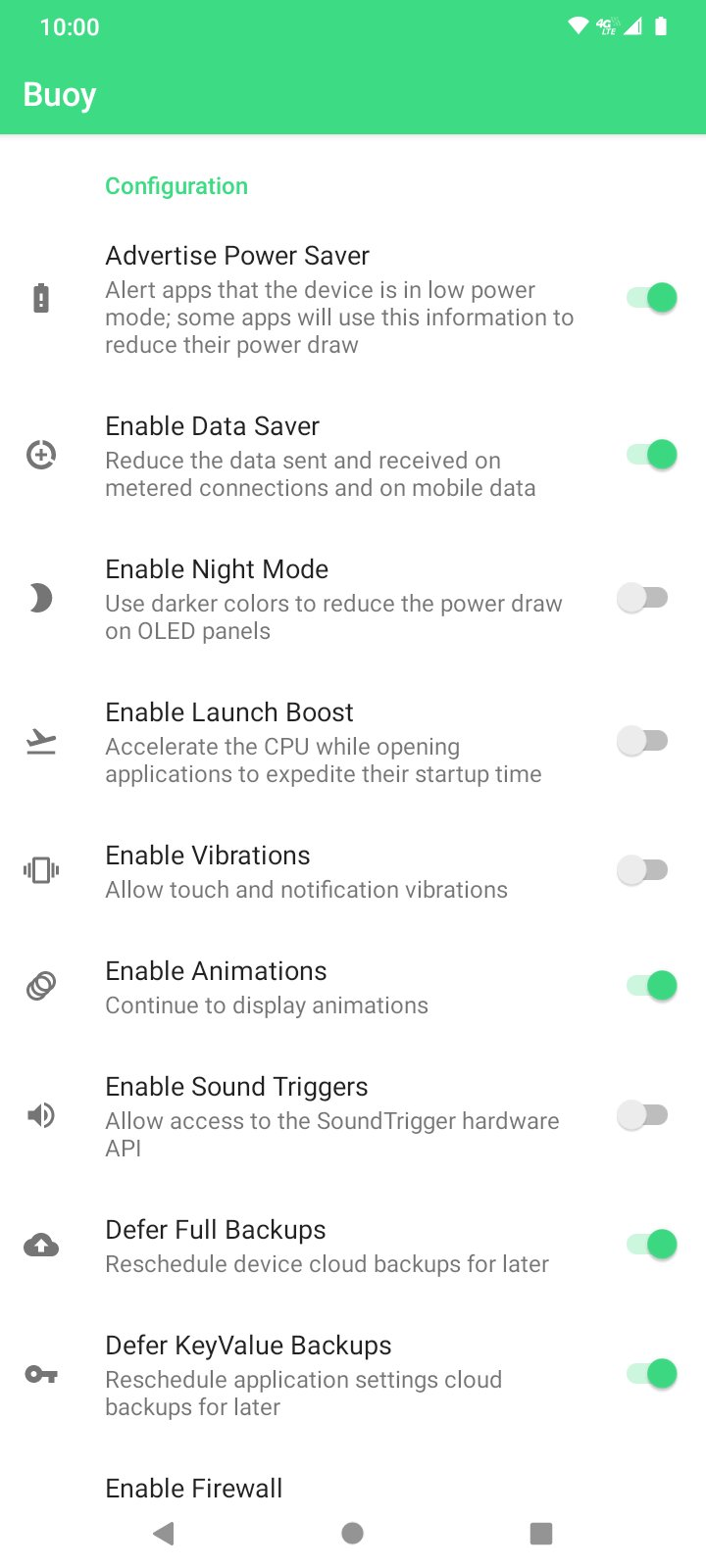This screenshot has width=706, height=1568.
Task: Enable Vibrations with its switch
Action: 643,870
